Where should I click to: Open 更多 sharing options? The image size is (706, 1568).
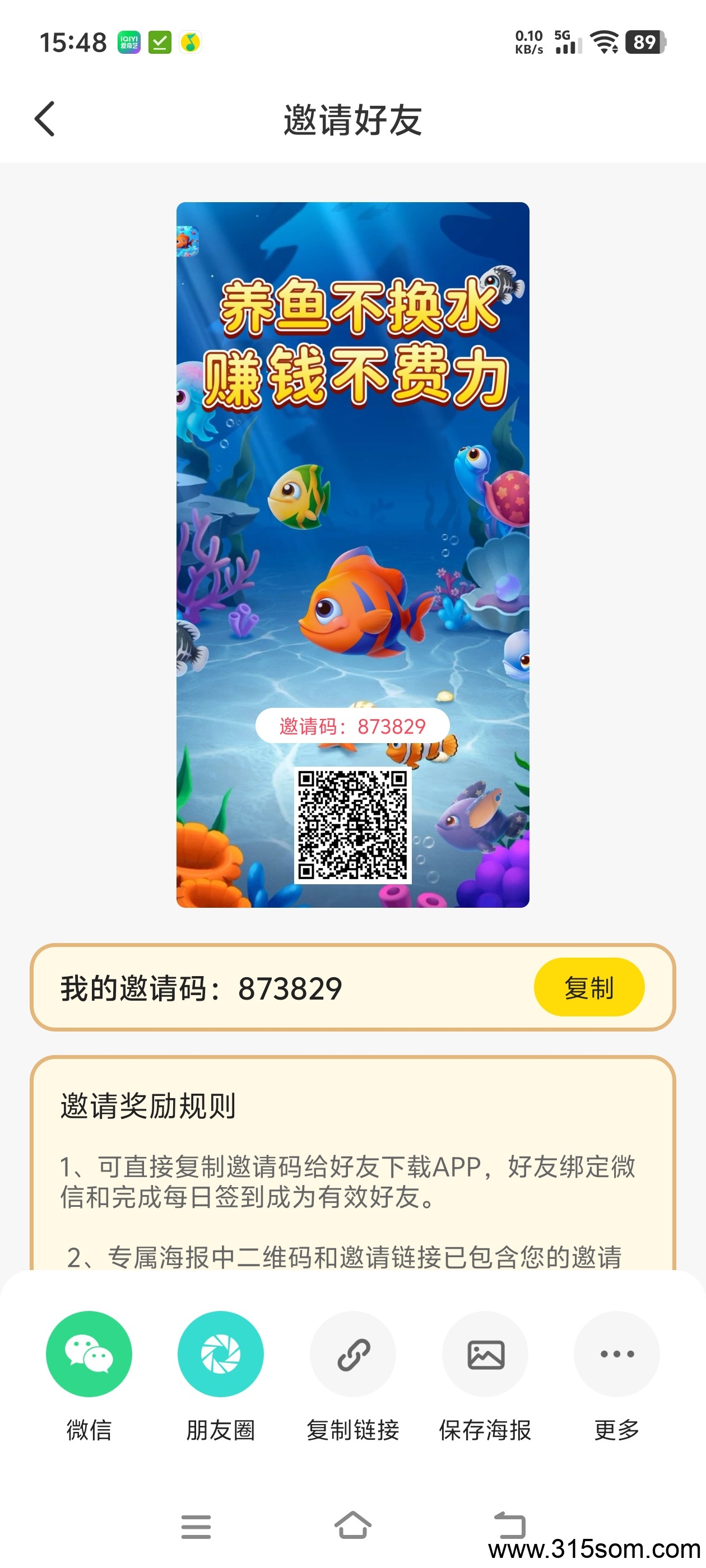pos(616,1354)
